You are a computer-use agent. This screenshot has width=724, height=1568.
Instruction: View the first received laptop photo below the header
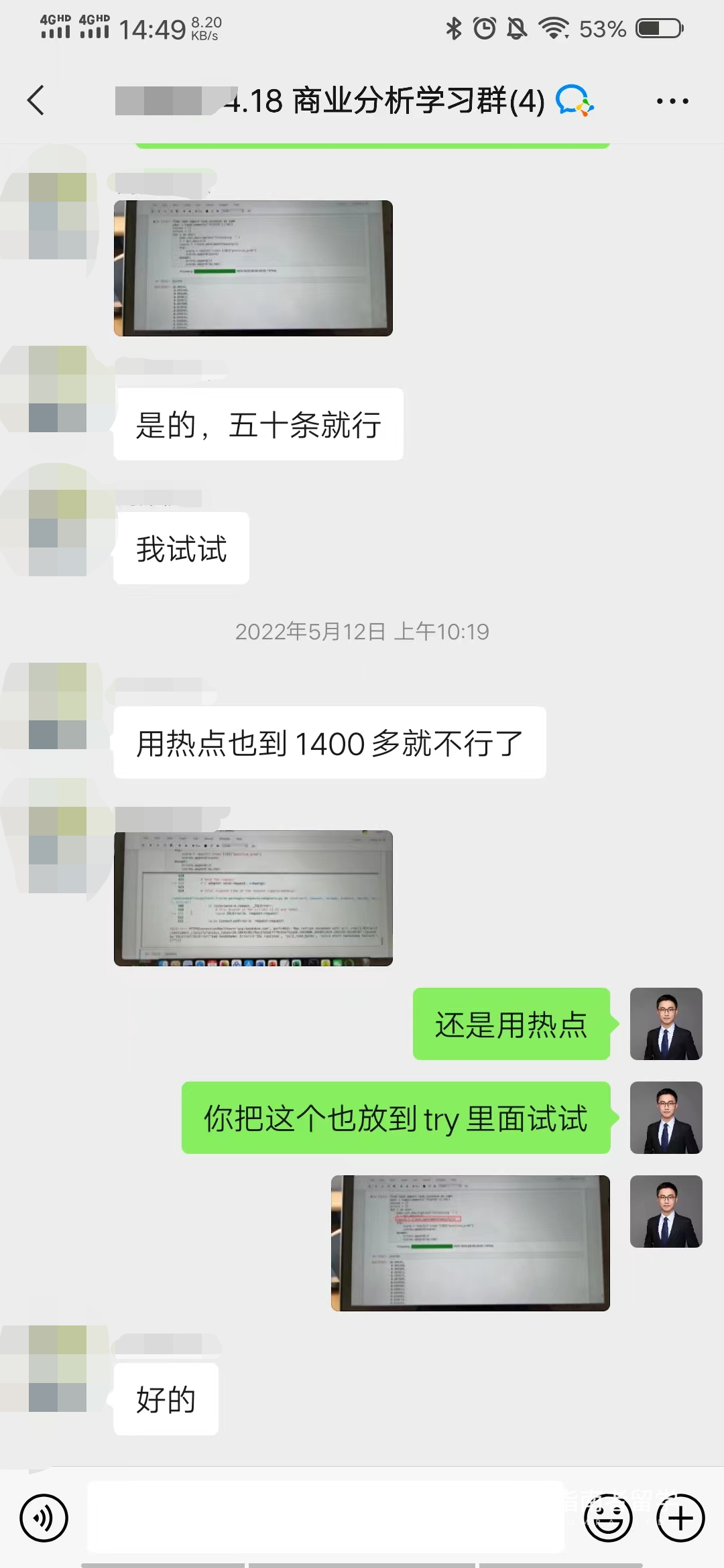pyautogui.click(x=253, y=268)
